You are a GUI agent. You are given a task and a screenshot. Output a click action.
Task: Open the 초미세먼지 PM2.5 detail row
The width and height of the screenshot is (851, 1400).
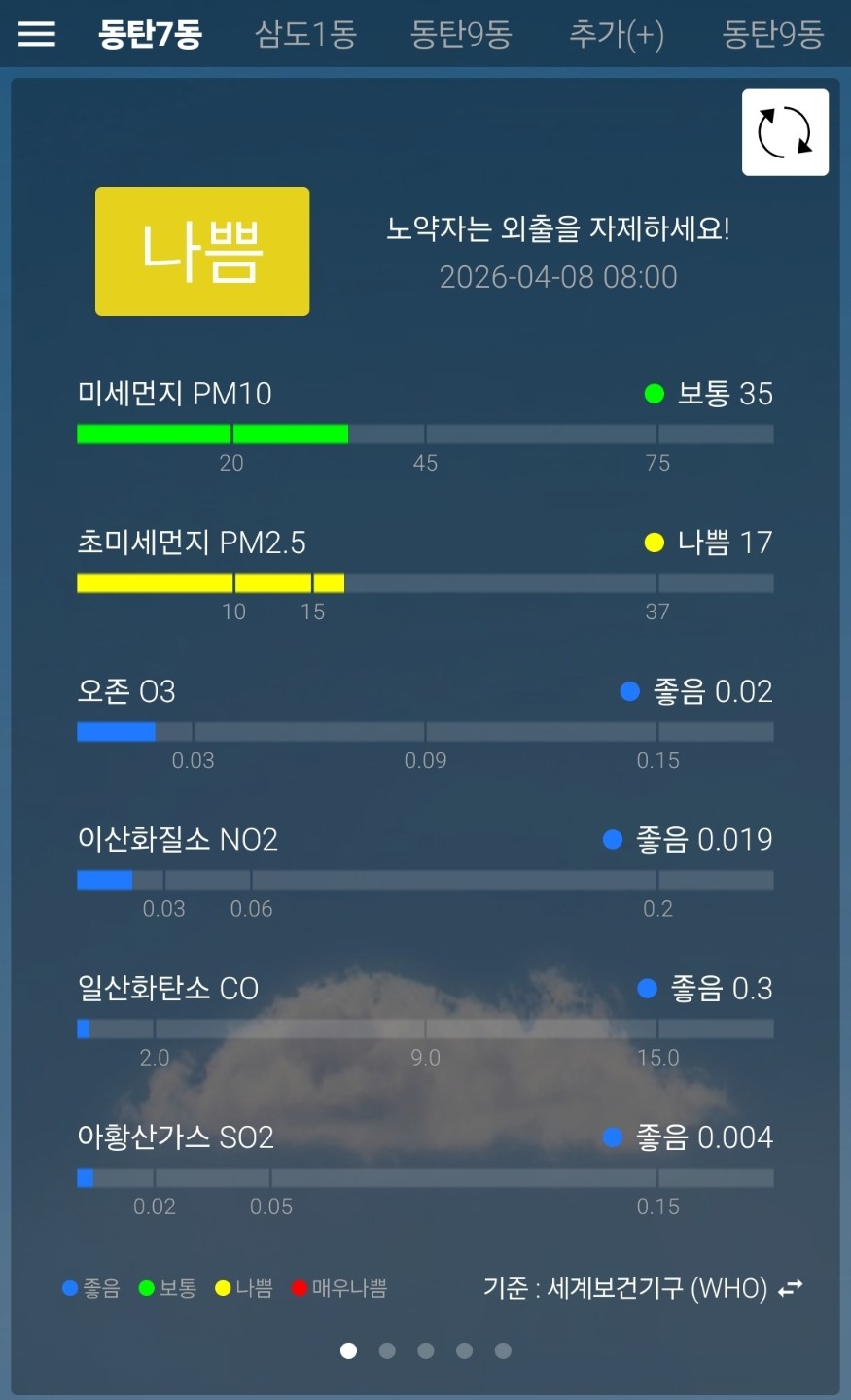click(x=425, y=575)
